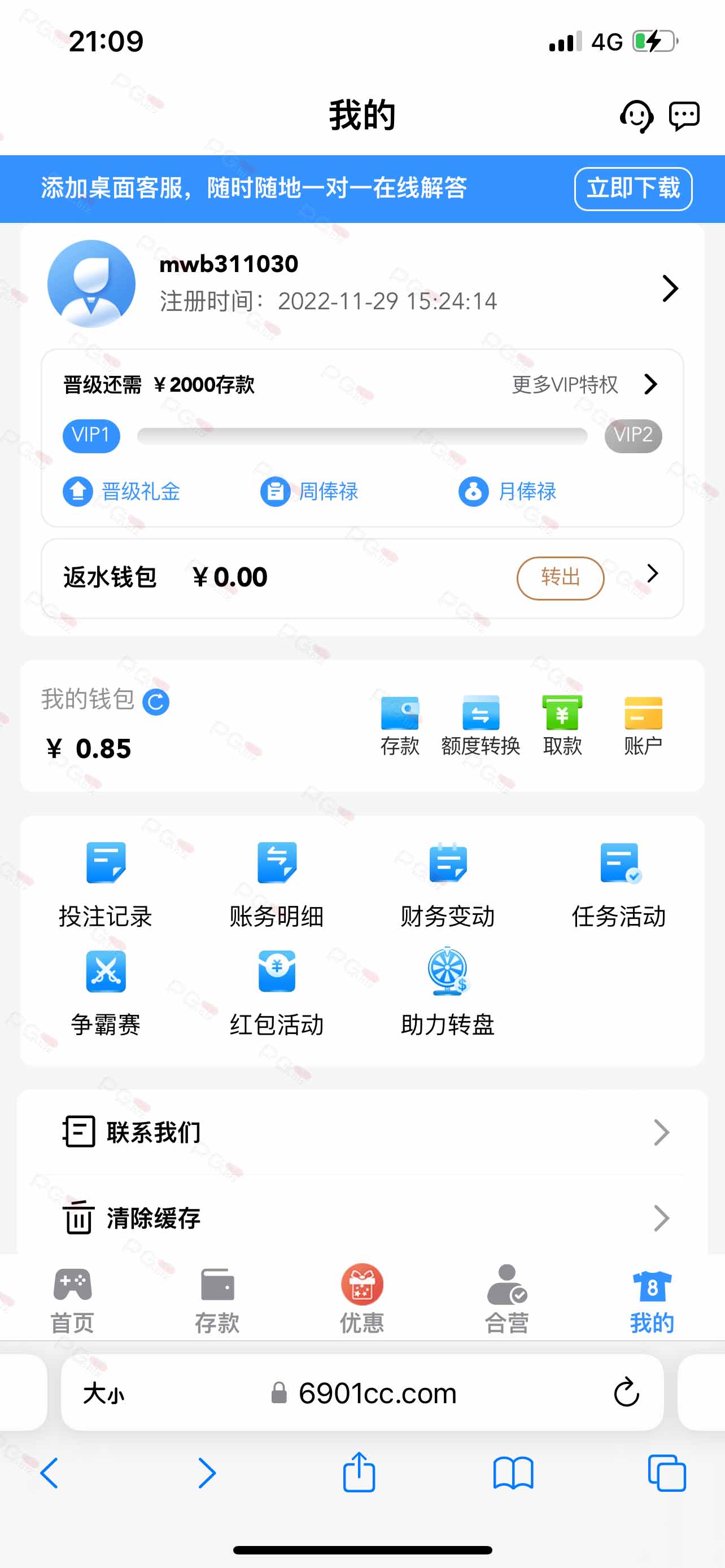The height and width of the screenshot is (1568, 725).
Task: Open 取款 withdrawal
Action: click(562, 725)
